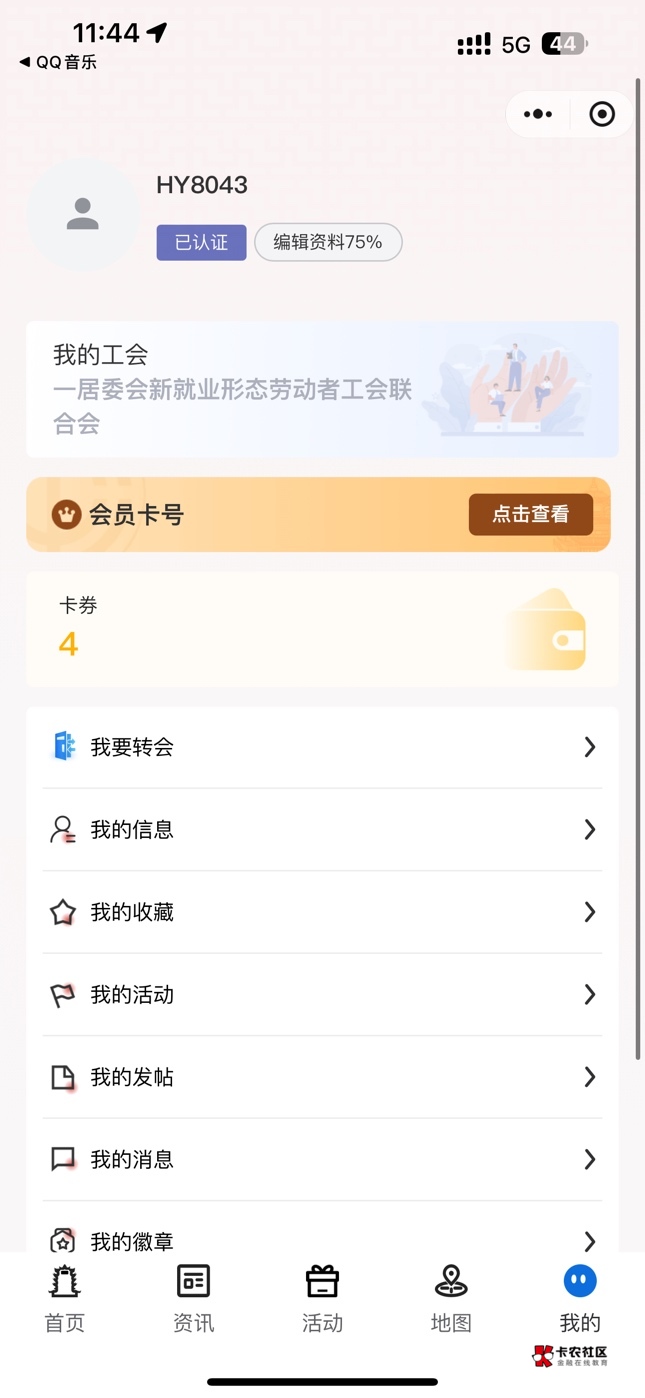Tap 点击查看 to view member card number
The width and height of the screenshot is (645, 1398).
(x=531, y=514)
